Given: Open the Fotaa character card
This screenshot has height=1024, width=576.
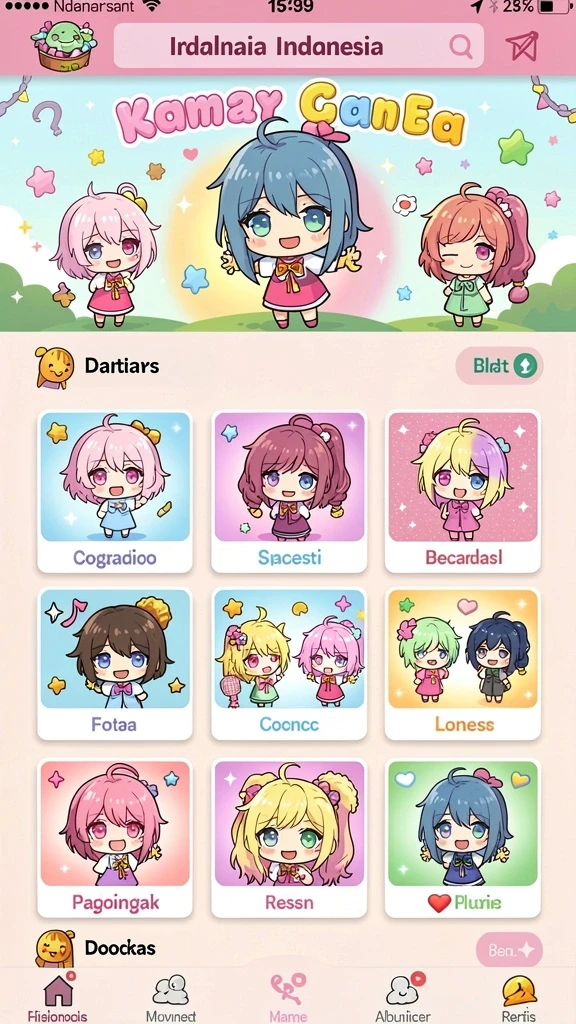Looking at the screenshot, I should 115,664.
